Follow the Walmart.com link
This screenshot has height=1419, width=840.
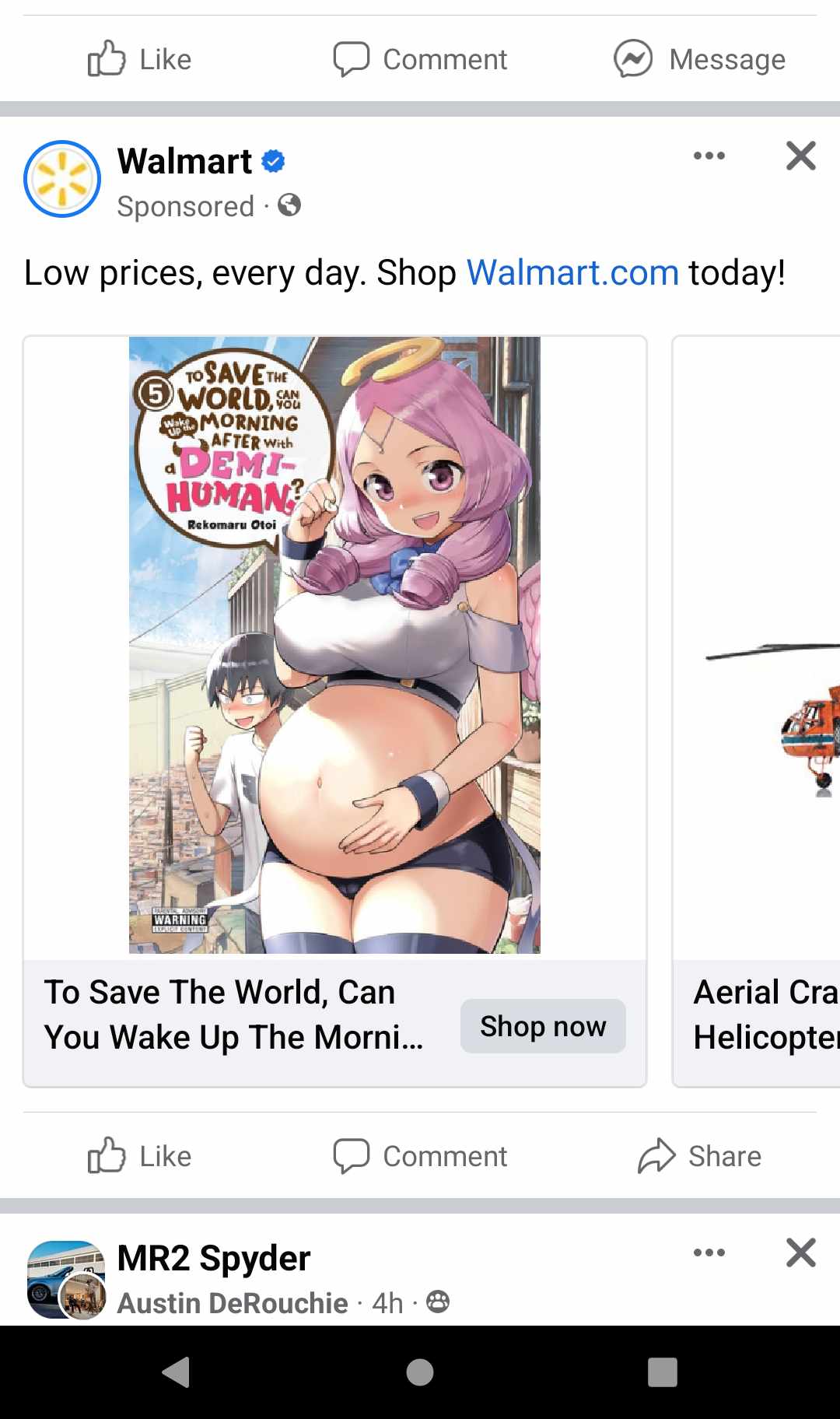tap(572, 273)
